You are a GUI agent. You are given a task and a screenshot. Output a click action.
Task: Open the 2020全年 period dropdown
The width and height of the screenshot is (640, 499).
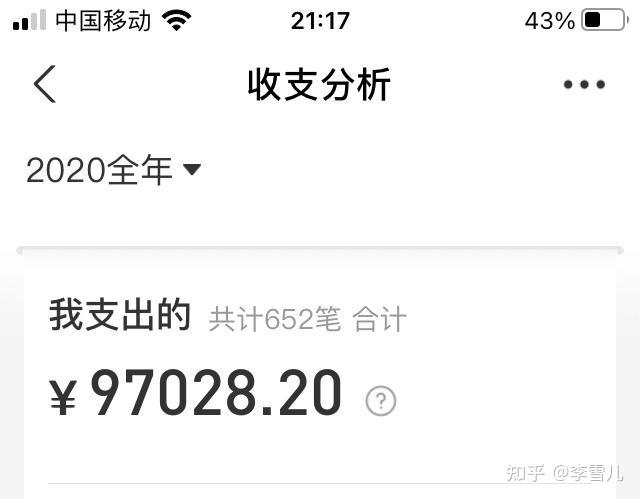click(x=113, y=171)
